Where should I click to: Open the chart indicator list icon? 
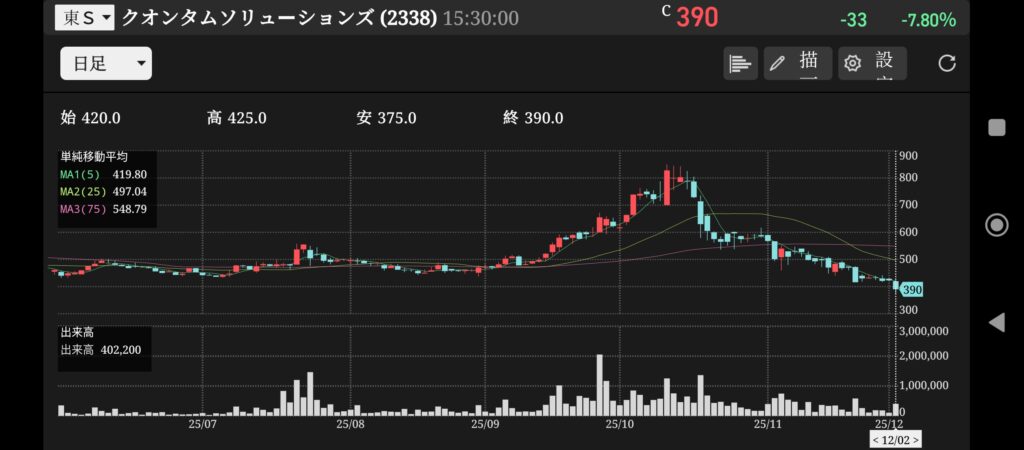pos(740,64)
